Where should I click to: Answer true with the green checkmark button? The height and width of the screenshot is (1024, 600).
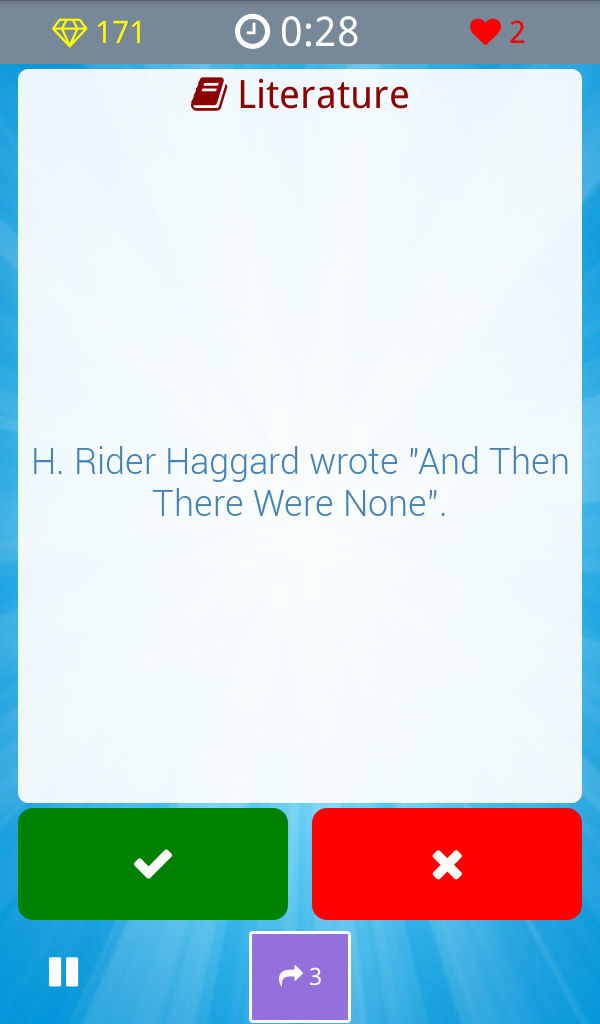click(x=153, y=864)
